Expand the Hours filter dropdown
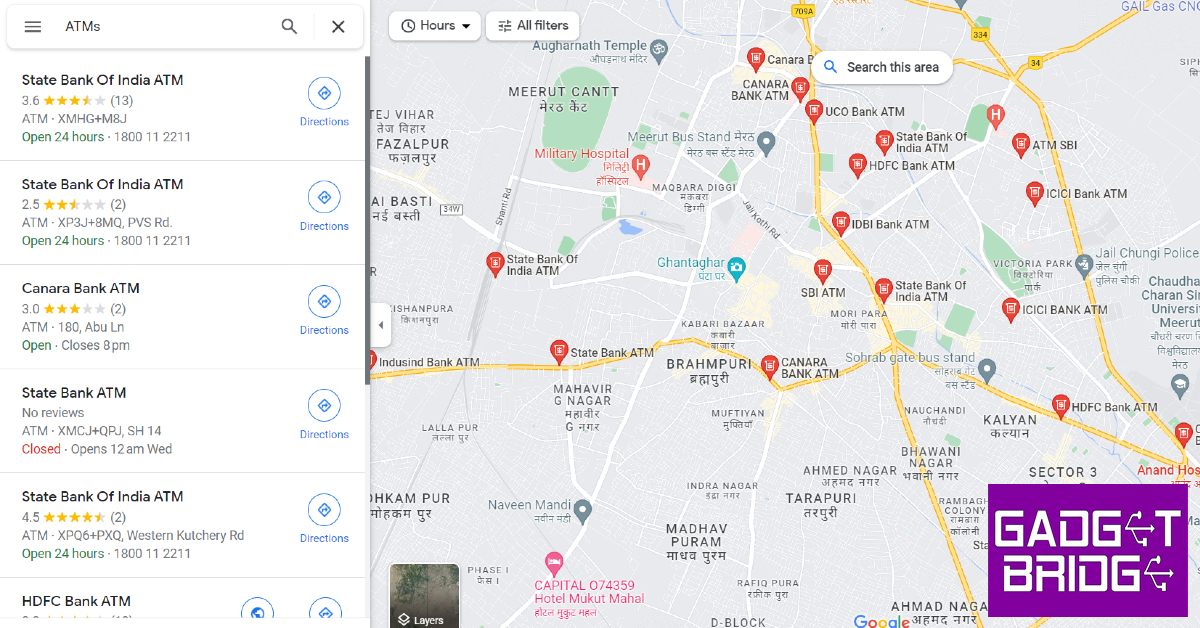Screen dimensions: 1200x628 point(435,26)
